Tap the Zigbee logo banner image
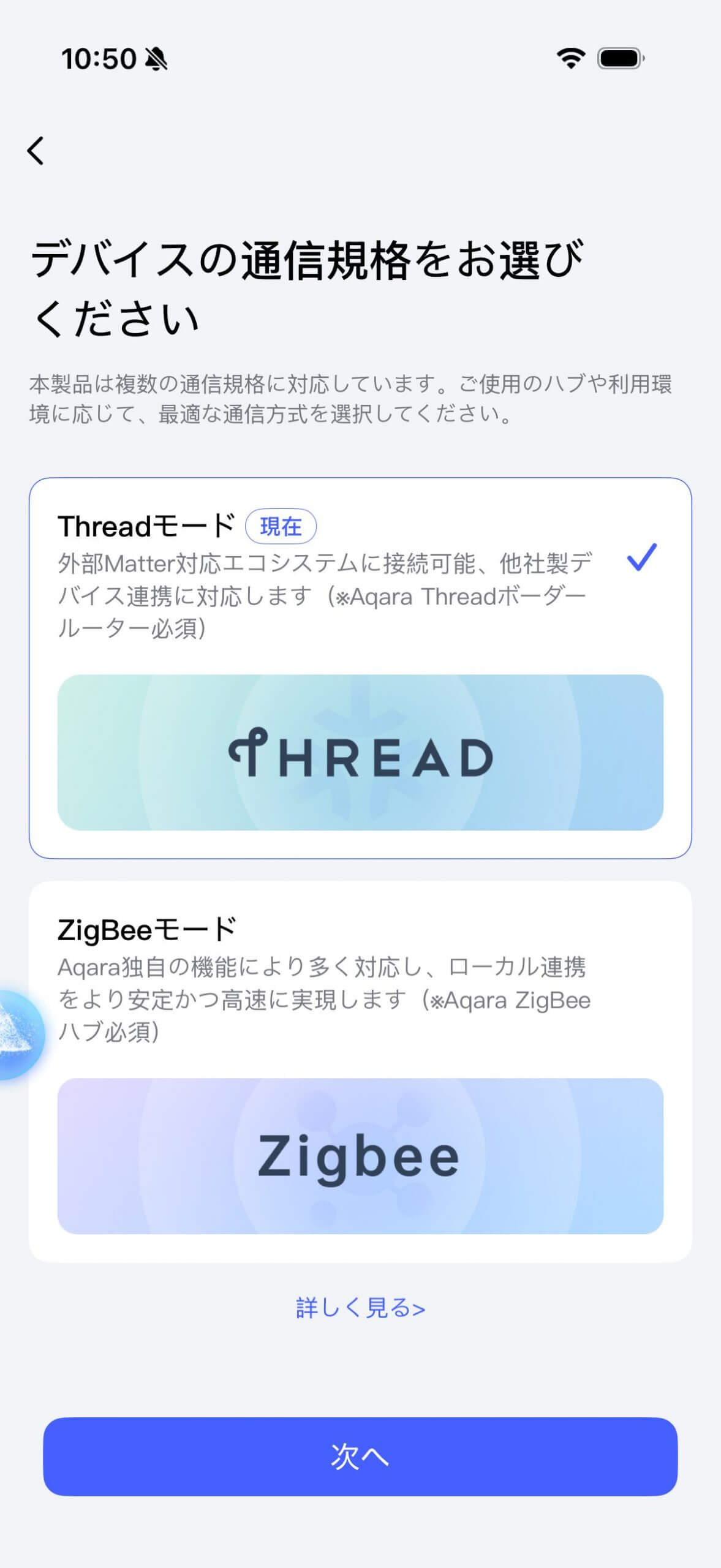The width and height of the screenshot is (721, 1568). click(x=360, y=1155)
